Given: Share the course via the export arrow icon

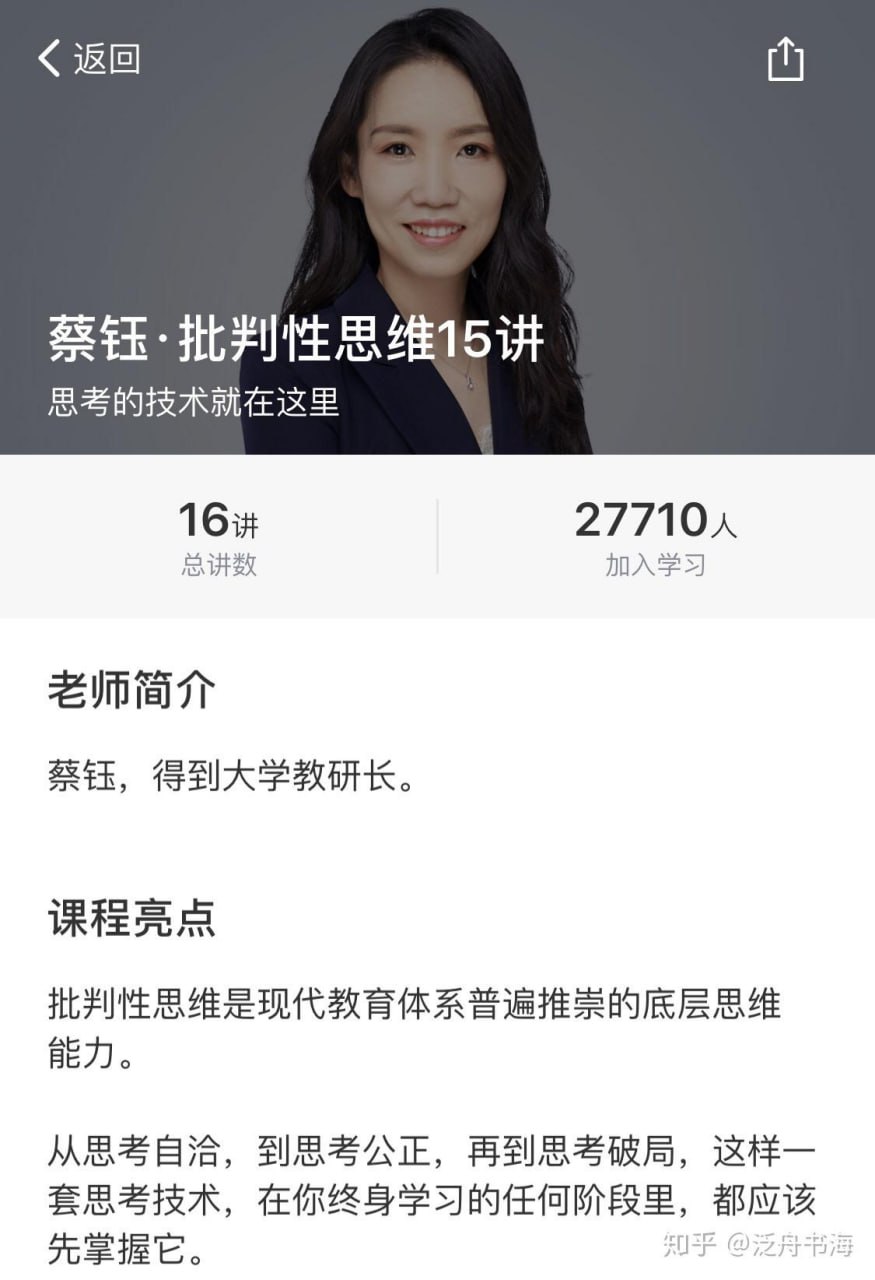Looking at the screenshot, I should click(x=788, y=60).
